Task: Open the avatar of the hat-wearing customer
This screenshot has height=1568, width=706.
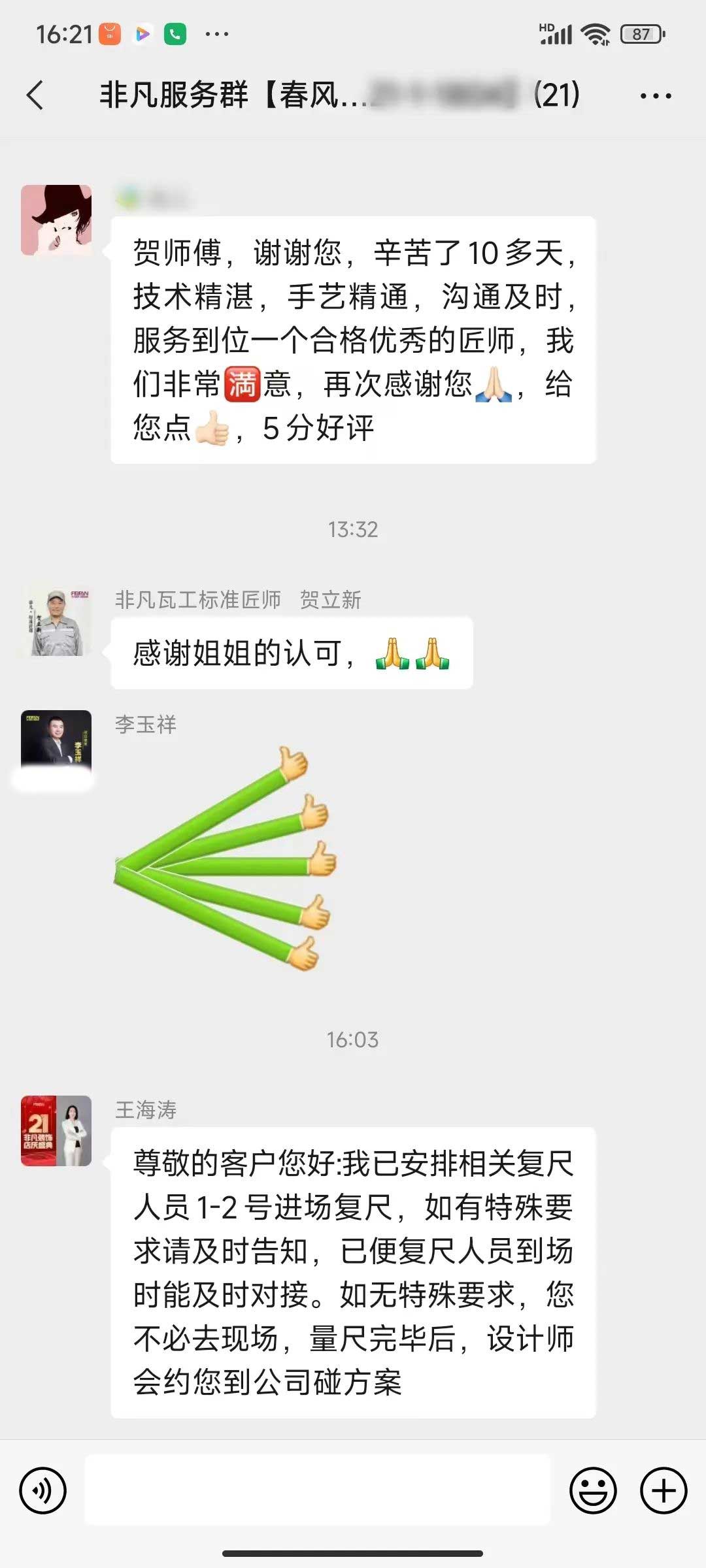Action: pos(56,220)
